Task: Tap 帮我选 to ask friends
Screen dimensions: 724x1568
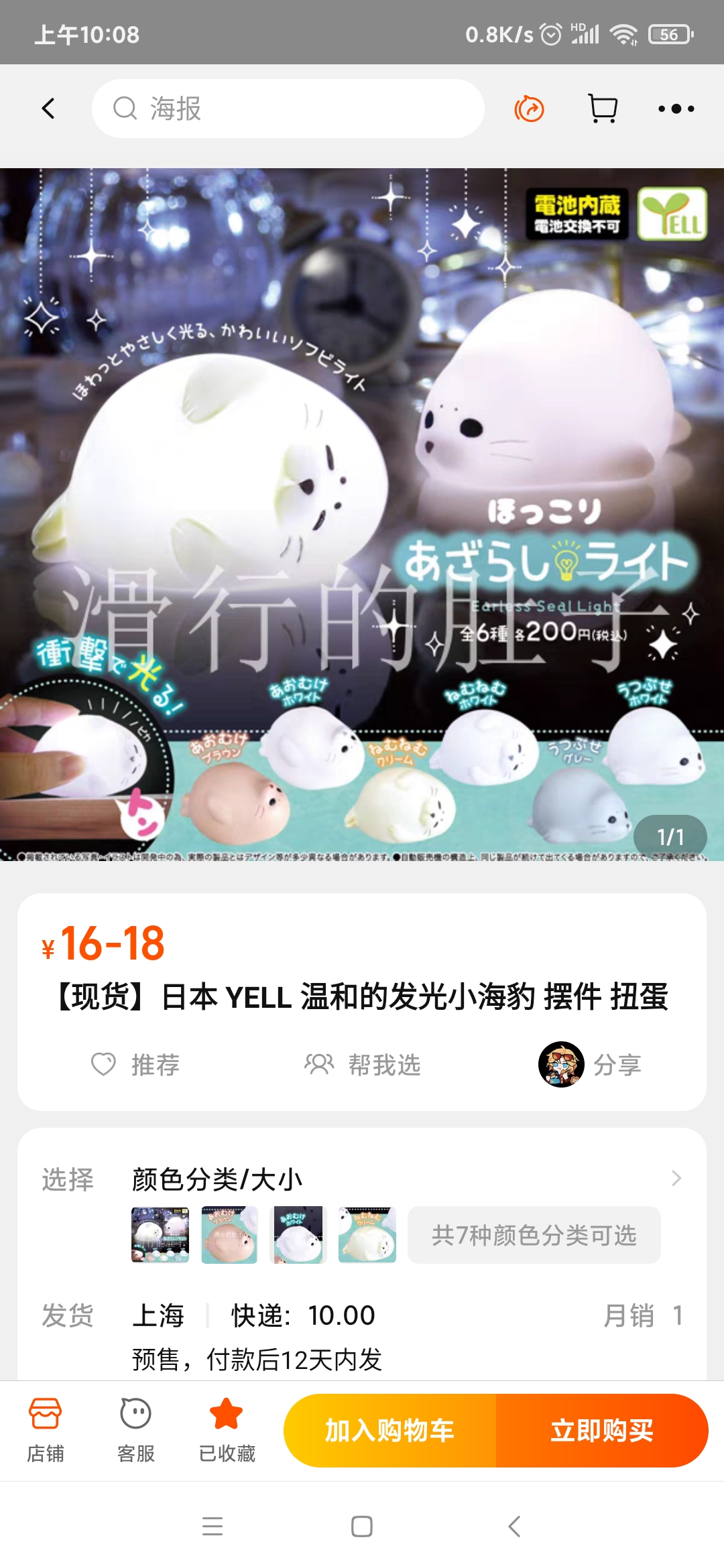Action: (363, 1064)
